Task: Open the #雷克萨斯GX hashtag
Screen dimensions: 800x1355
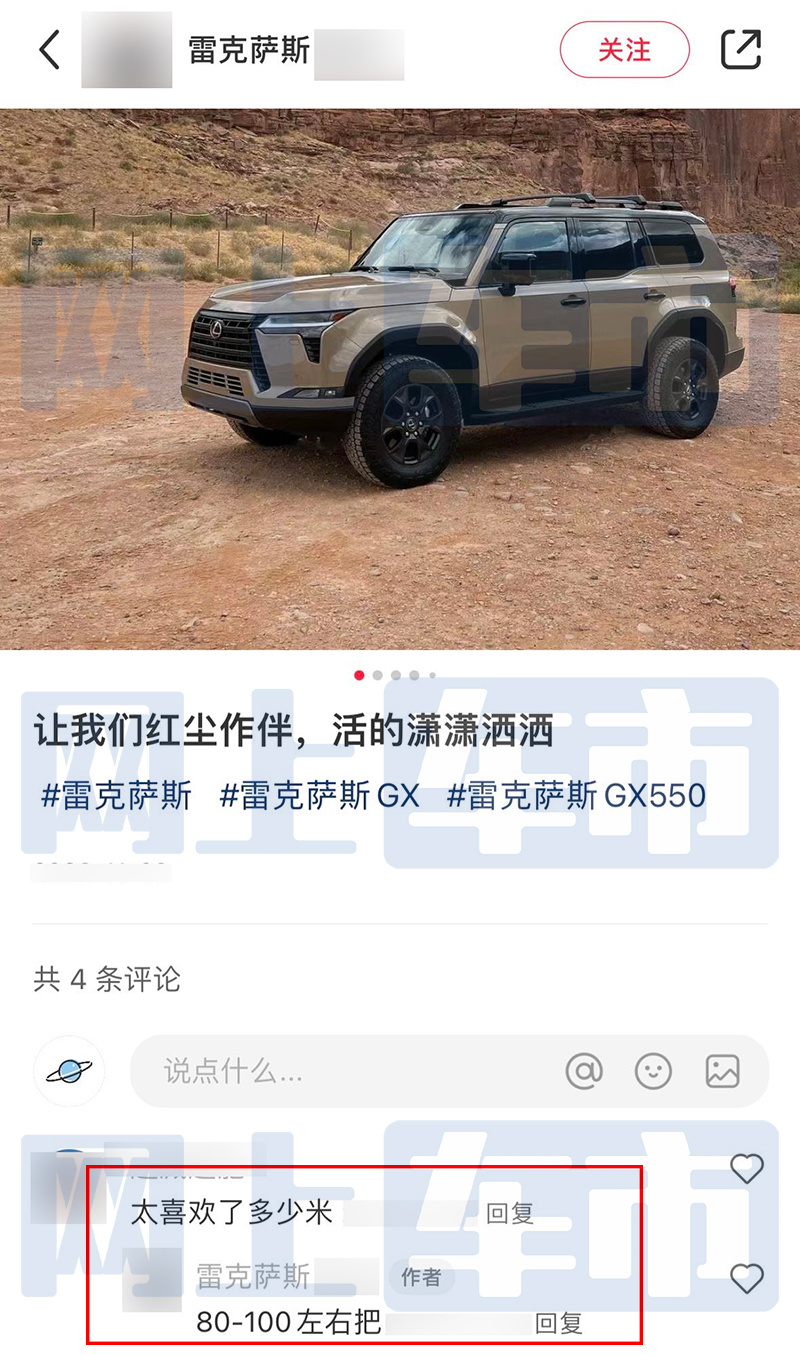Action: tap(320, 796)
